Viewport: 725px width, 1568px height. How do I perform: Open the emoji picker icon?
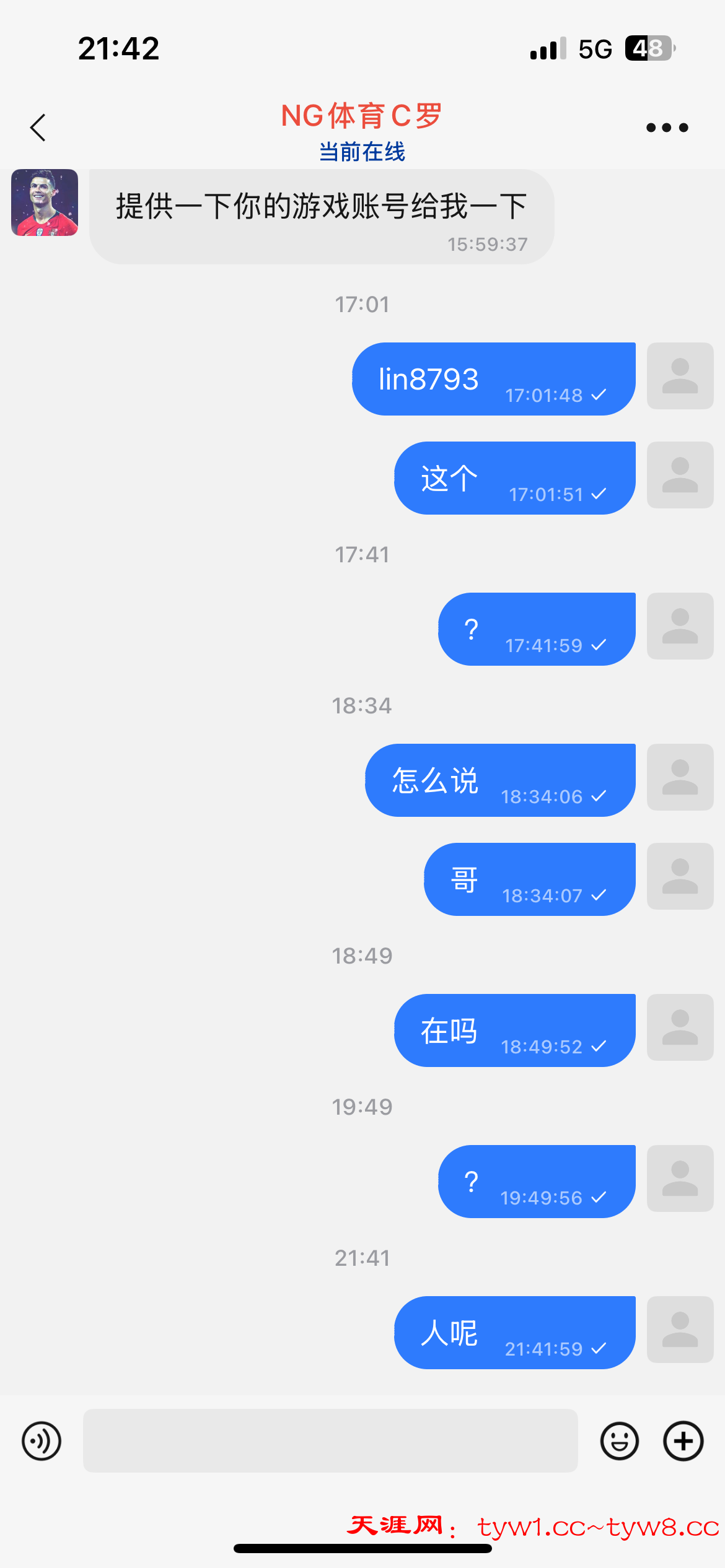620,1441
